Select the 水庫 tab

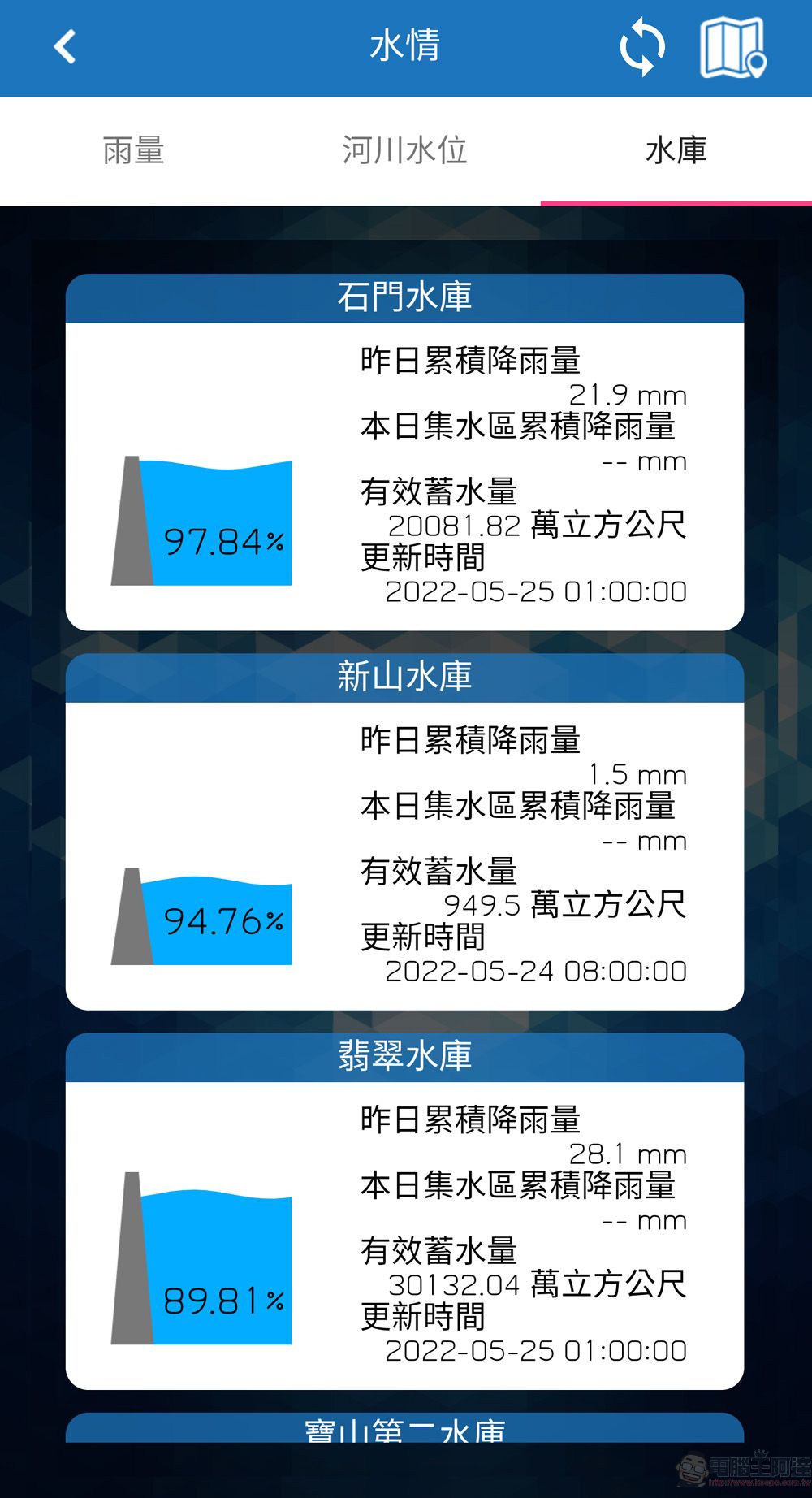point(676,151)
